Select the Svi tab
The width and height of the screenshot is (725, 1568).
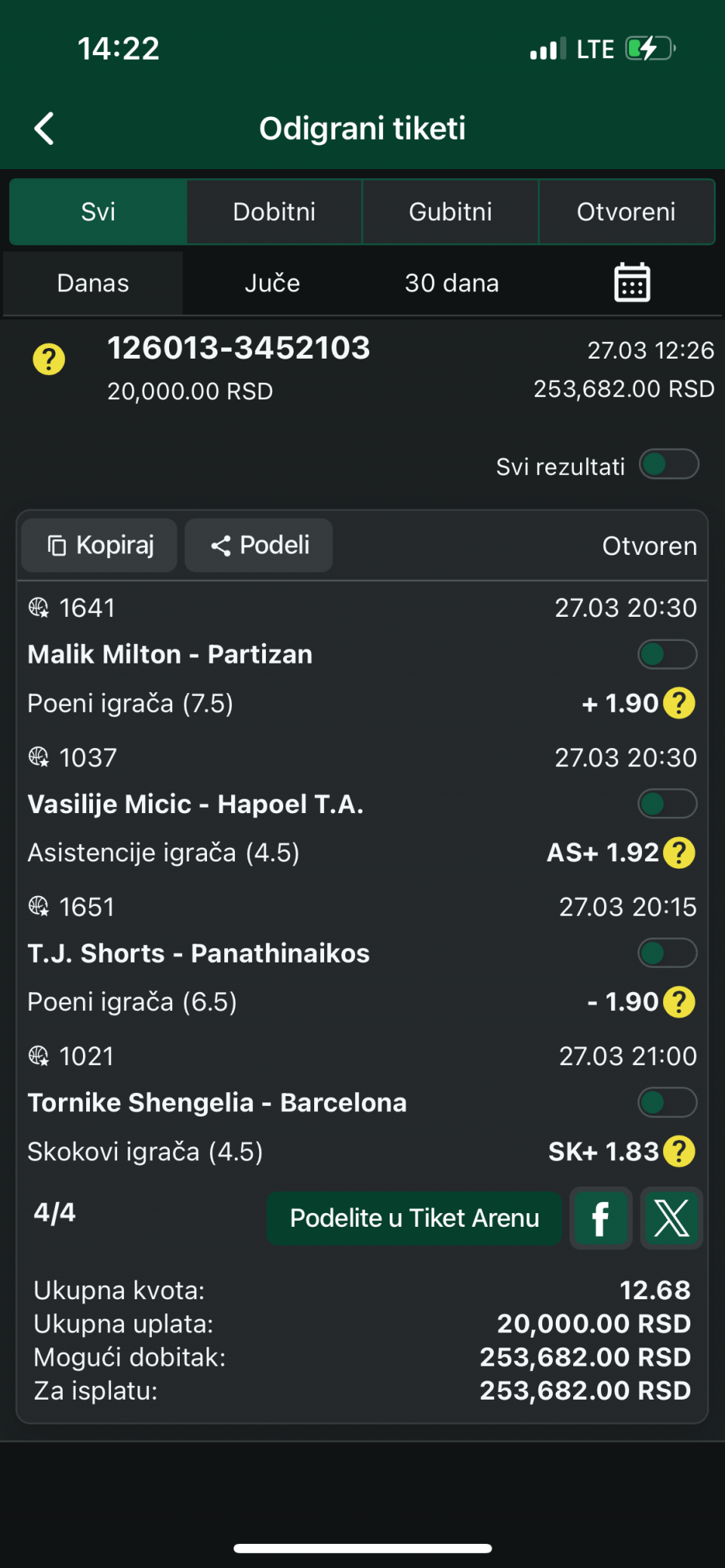tap(98, 212)
